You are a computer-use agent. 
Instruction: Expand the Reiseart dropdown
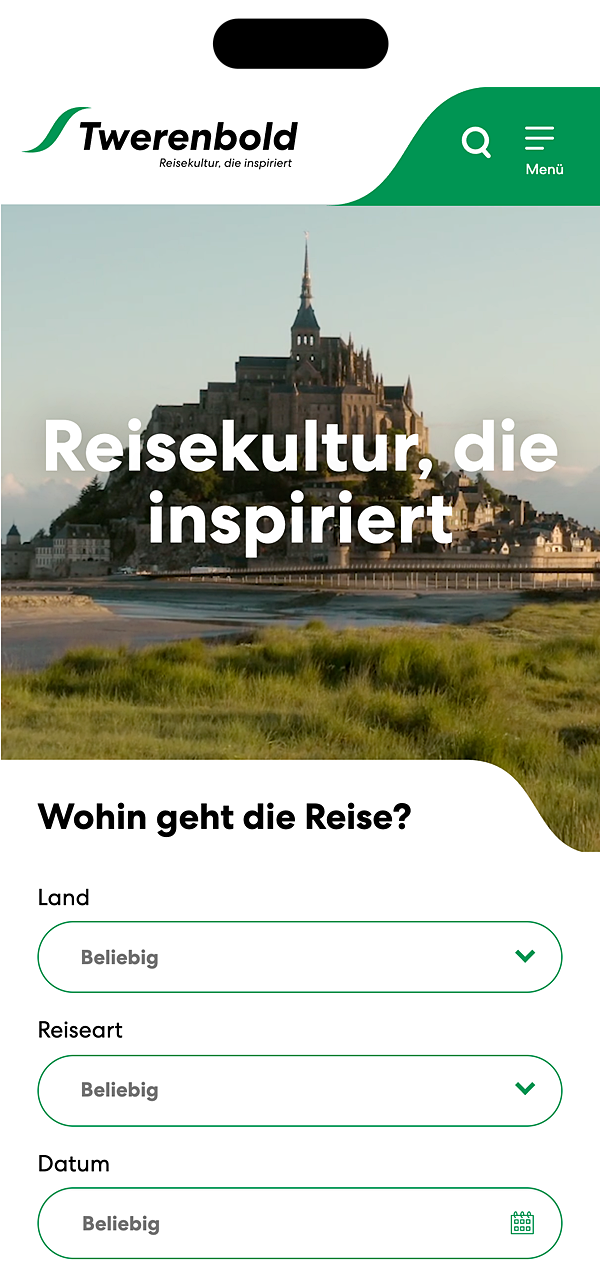[300, 1090]
